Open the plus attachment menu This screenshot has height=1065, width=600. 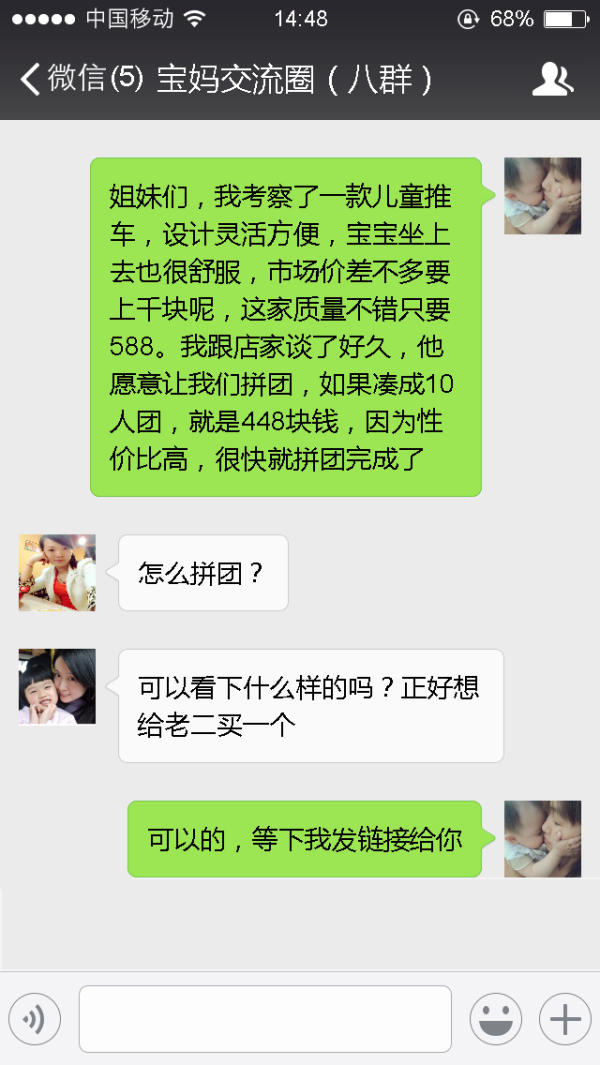click(x=565, y=1019)
